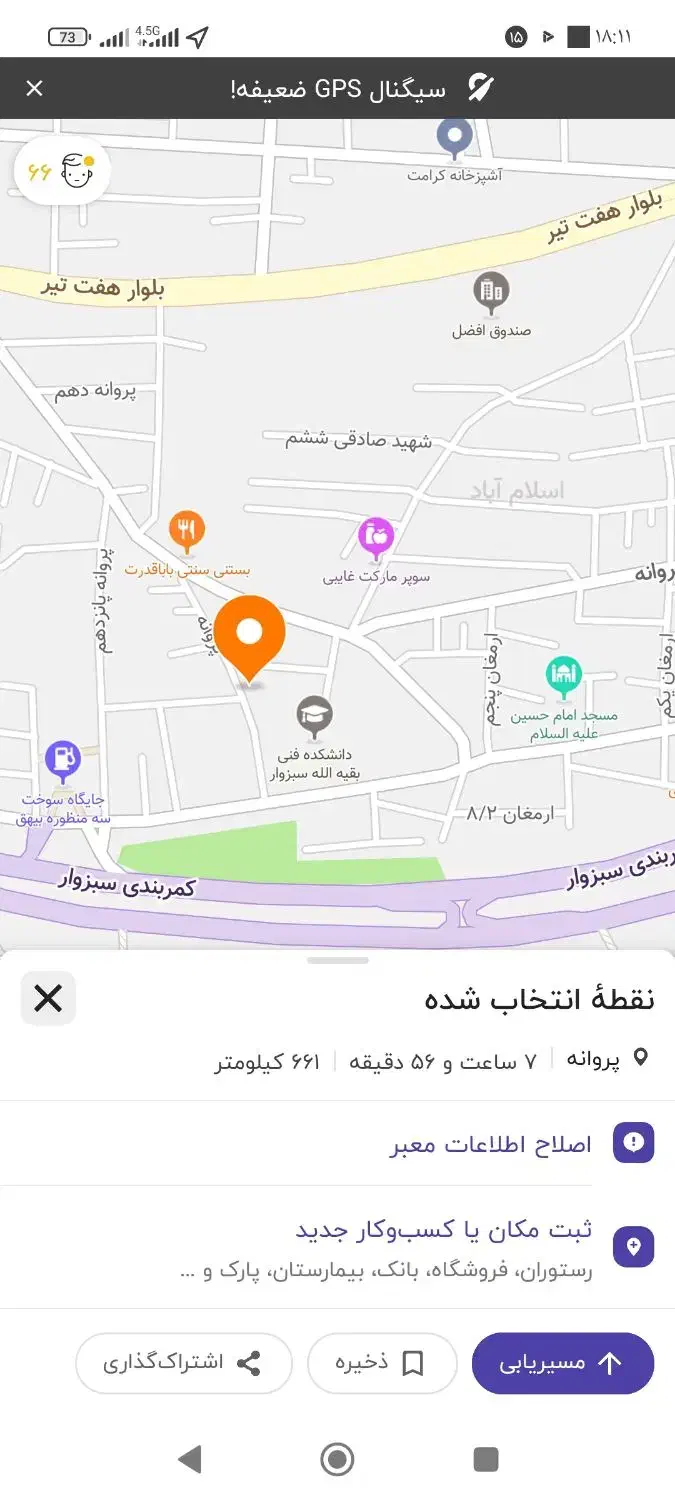
Task: Select the بستنی سنتی باباقدرت restaurant marker
Action: tap(187, 530)
